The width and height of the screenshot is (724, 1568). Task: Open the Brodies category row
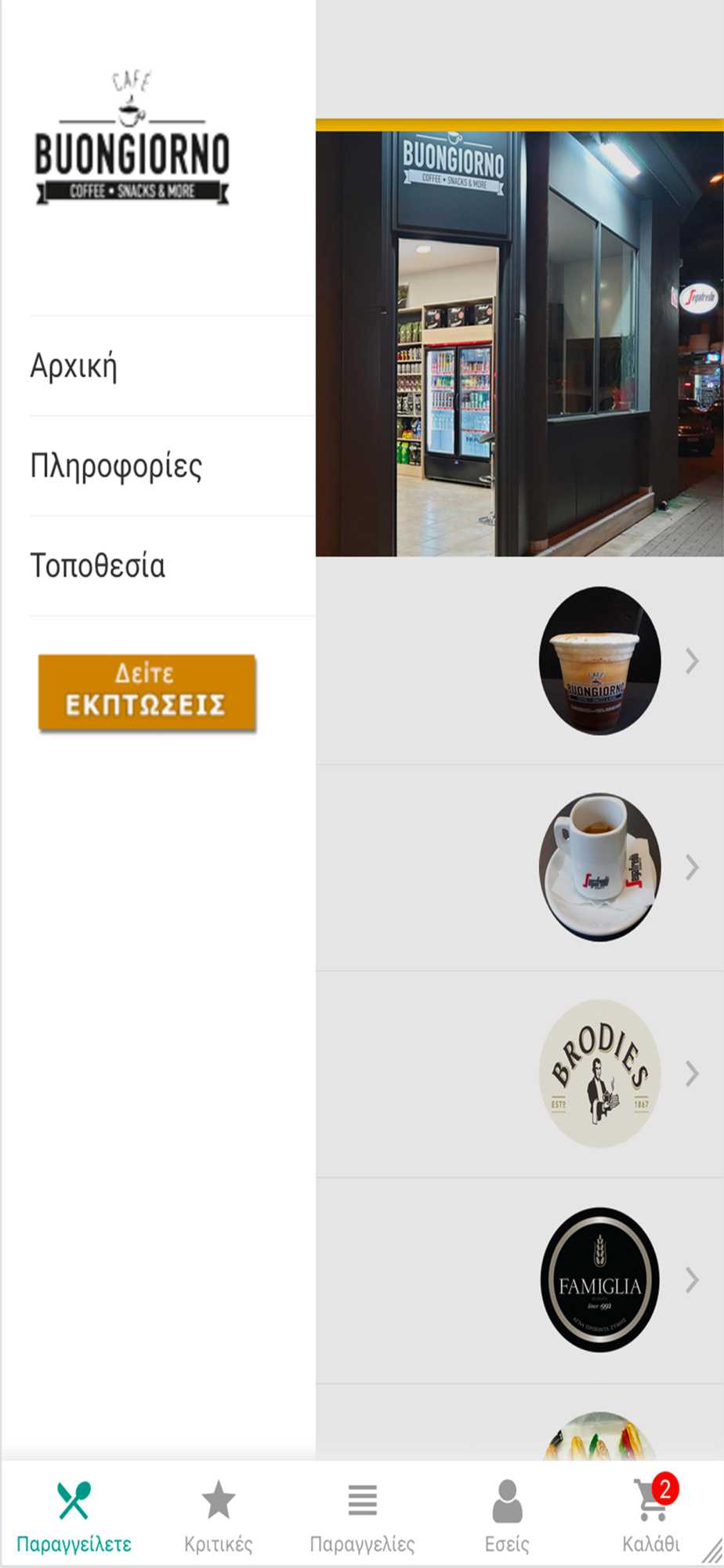tap(599, 1073)
